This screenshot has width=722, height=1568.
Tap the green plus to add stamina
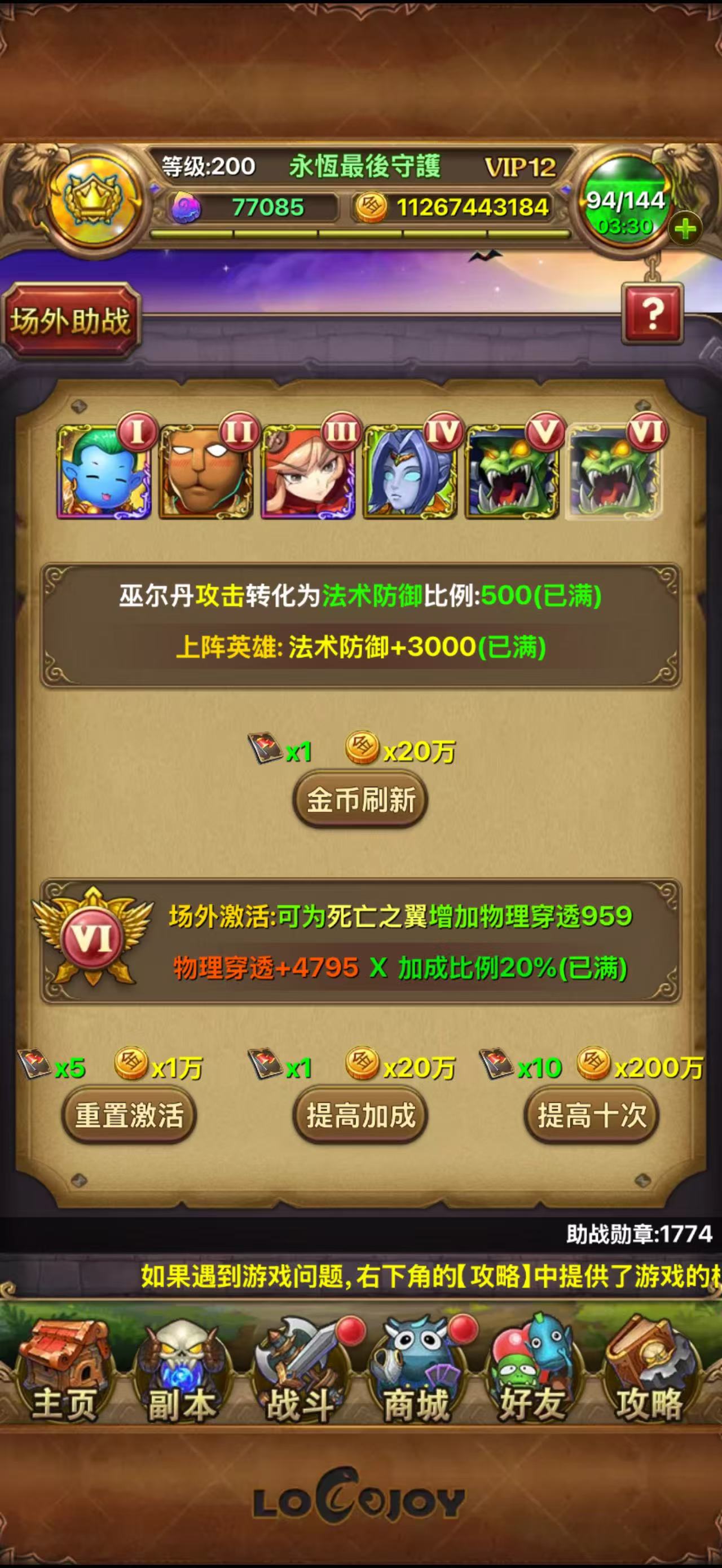[685, 229]
